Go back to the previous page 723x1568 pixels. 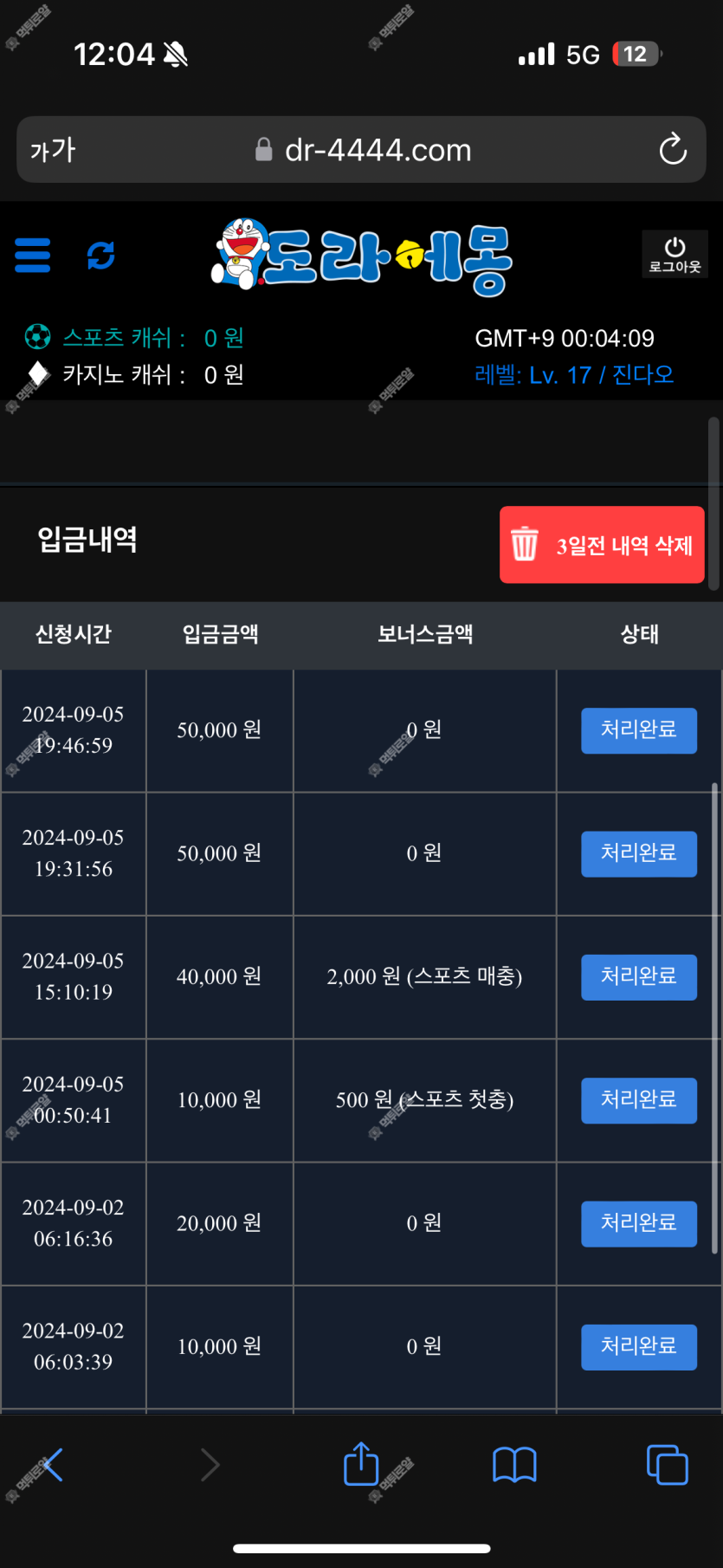click(x=52, y=1465)
